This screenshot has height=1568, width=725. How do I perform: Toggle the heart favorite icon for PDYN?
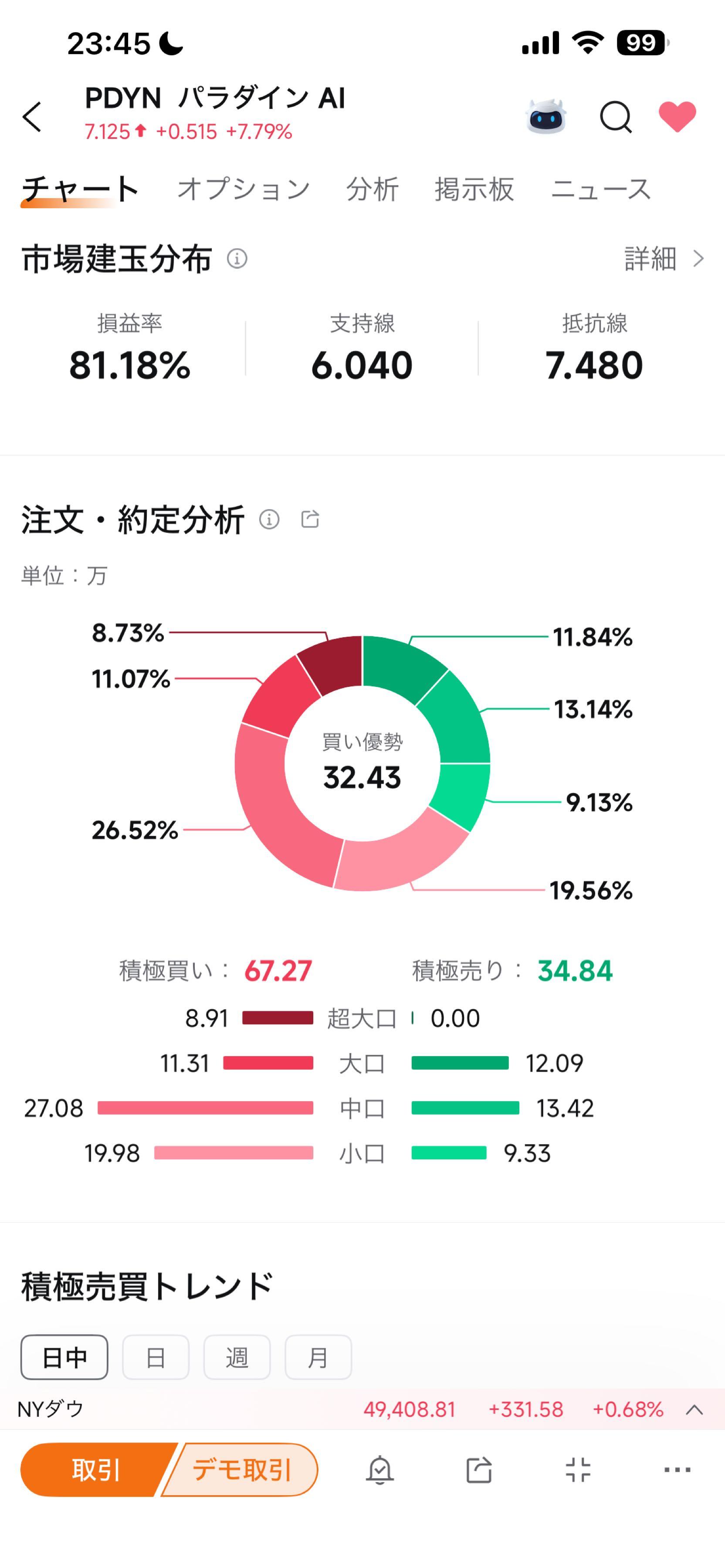click(678, 117)
